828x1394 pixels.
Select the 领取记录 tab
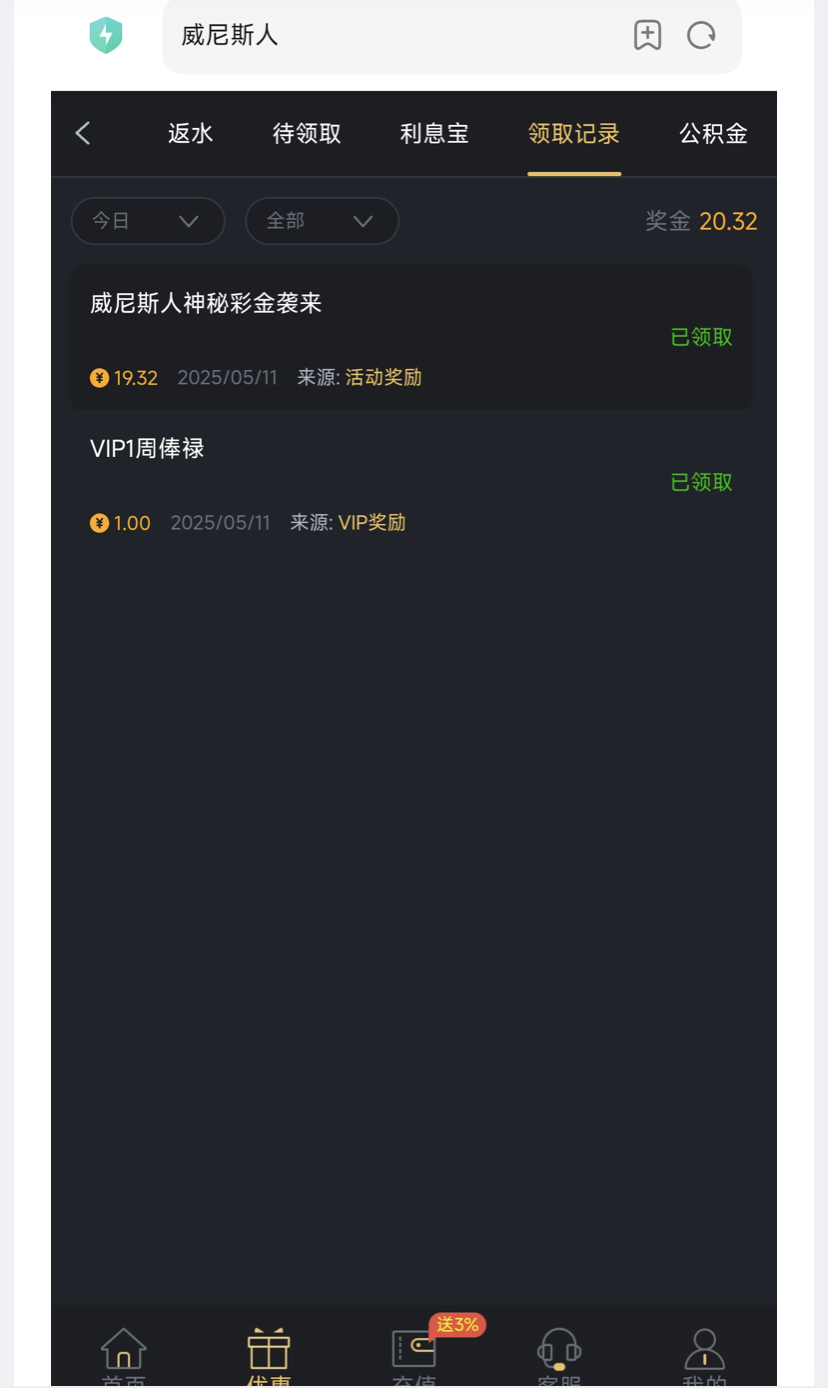574,133
